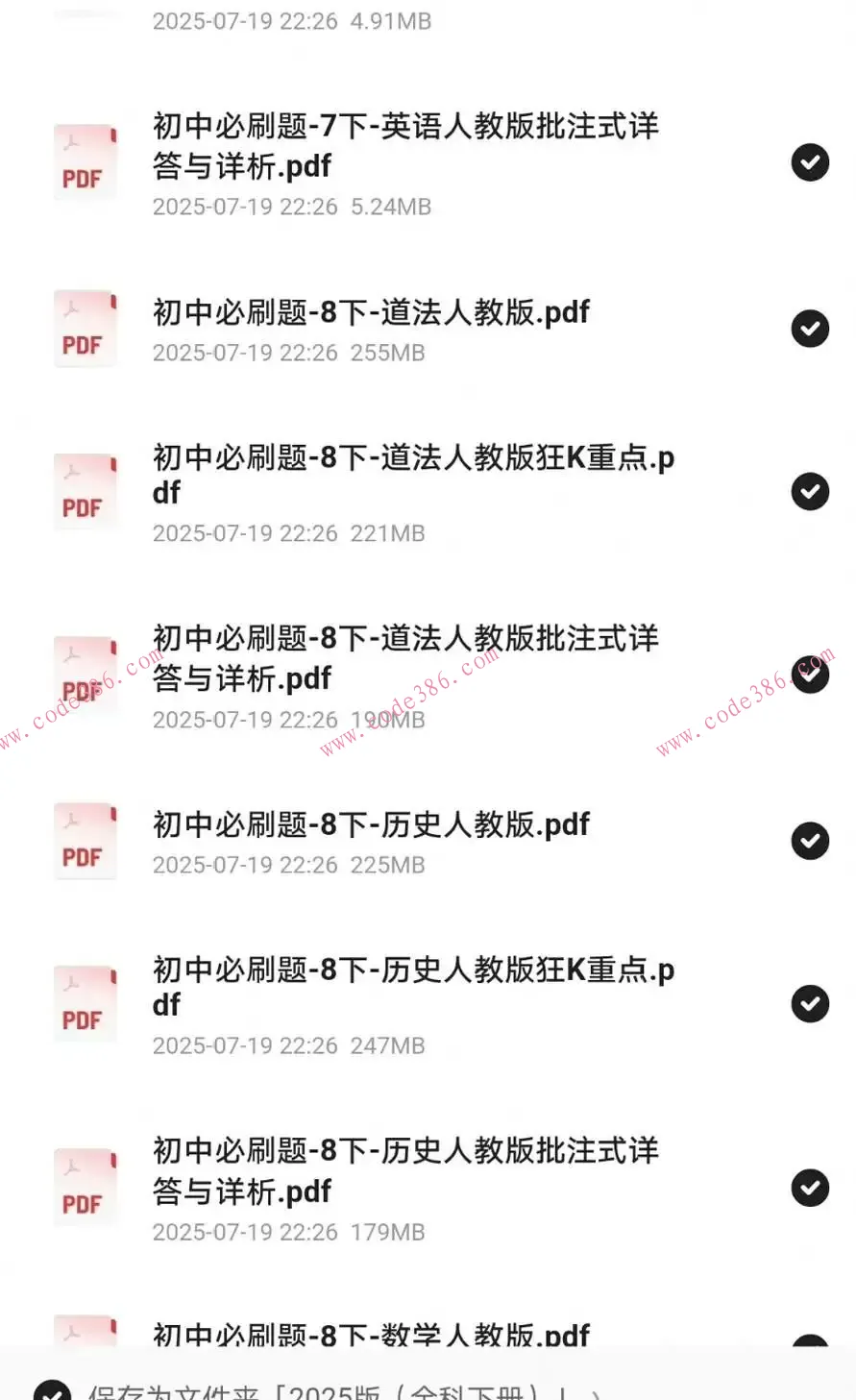The image size is (856, 1400).
Task: Deselect the checkmark for 道法人教版狂K重点.pdf
Action: pyautogui.click(x=810, y=491)
